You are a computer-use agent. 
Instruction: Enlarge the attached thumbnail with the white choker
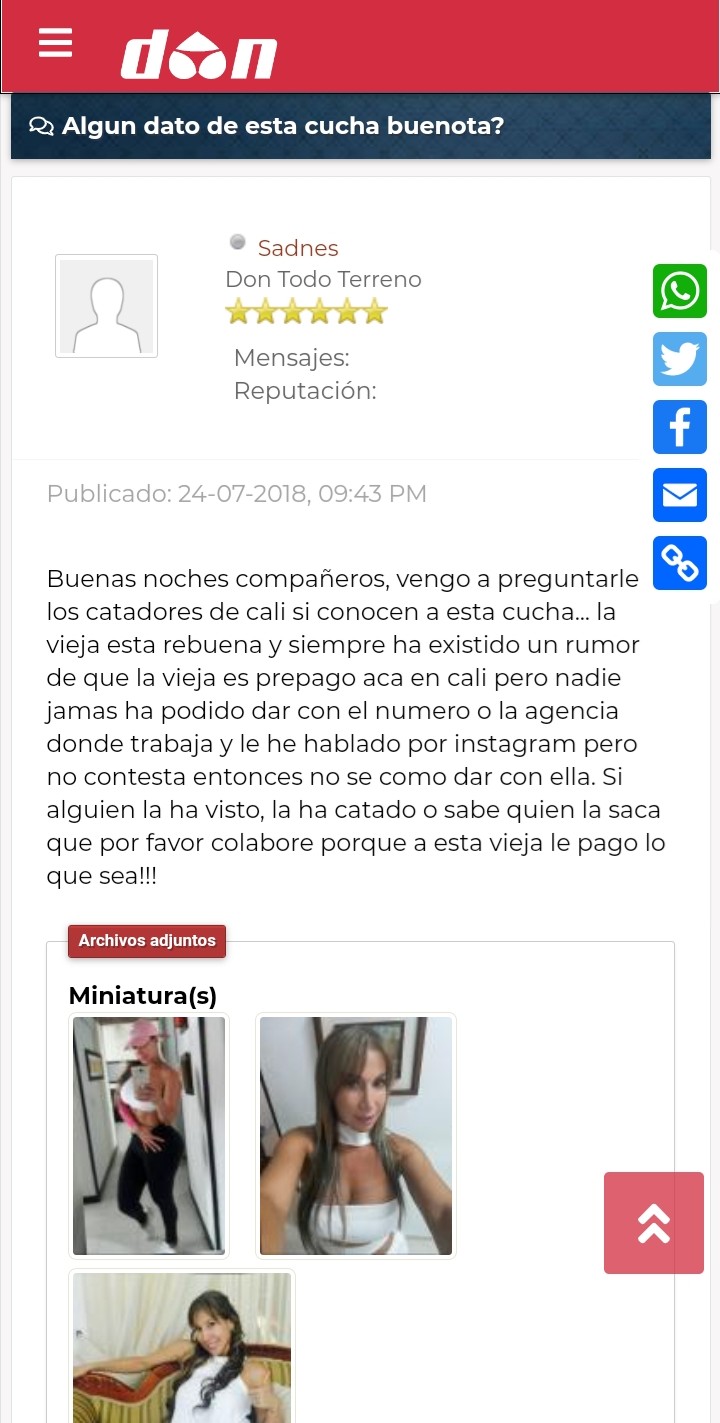point(356,1135)
